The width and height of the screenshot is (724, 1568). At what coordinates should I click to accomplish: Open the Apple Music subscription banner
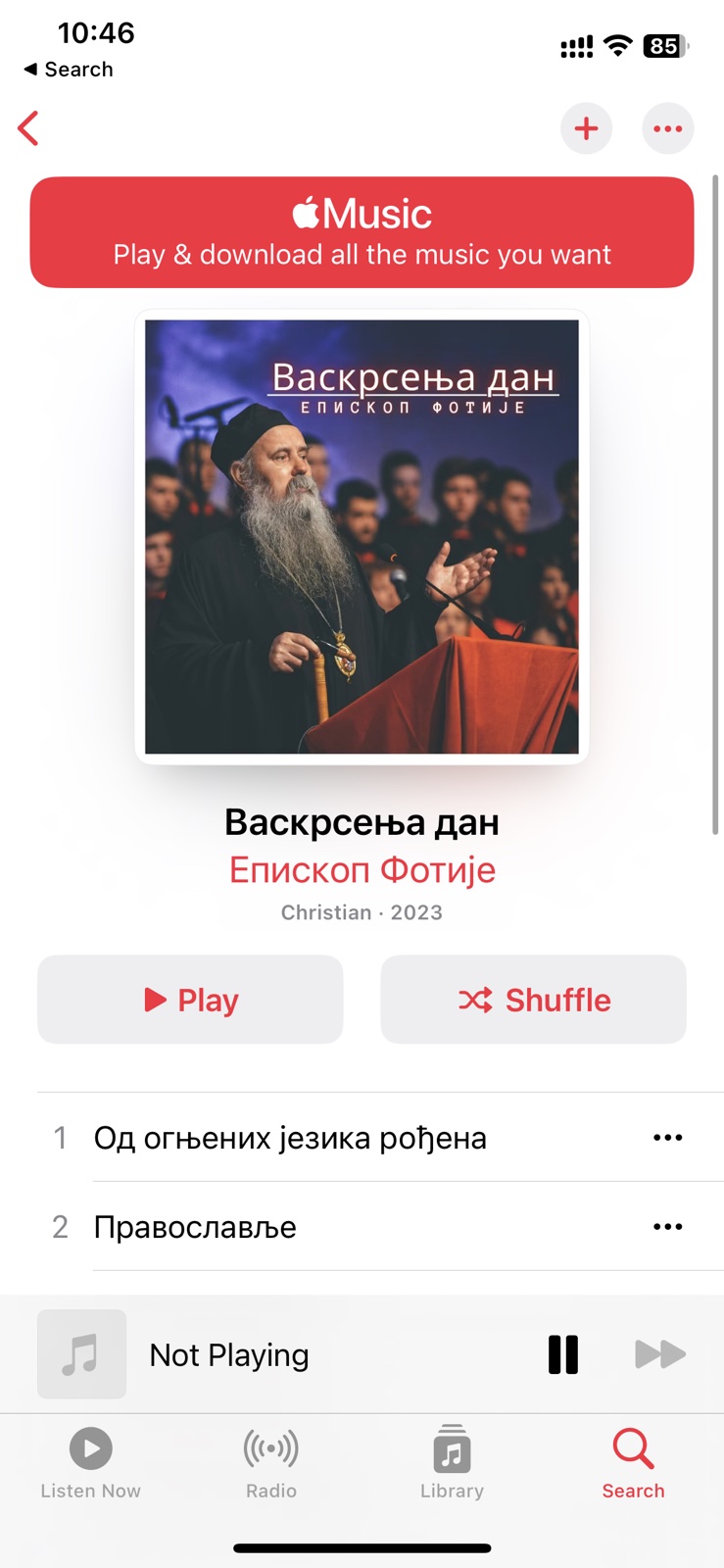point(362,232)
